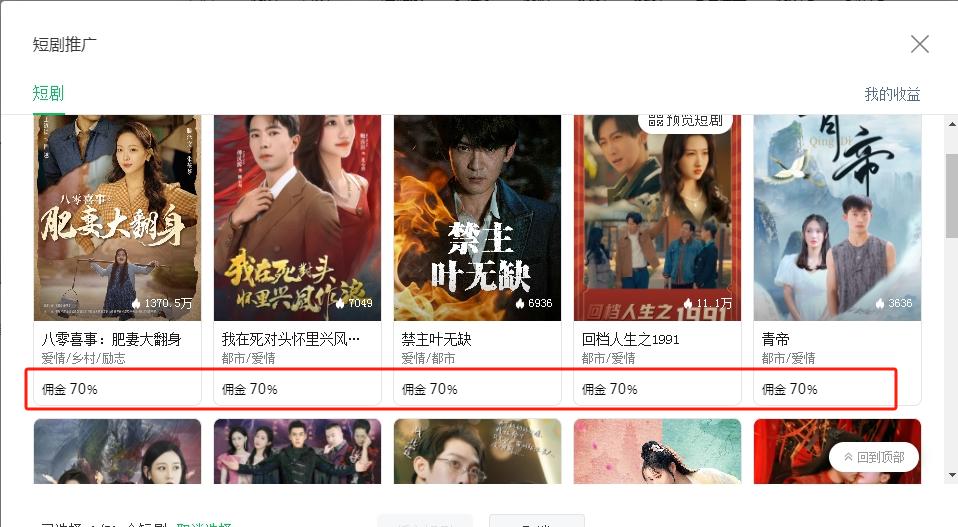Close the 短剧推广 dialog
The image size is (958, 527).
(919, 44)
